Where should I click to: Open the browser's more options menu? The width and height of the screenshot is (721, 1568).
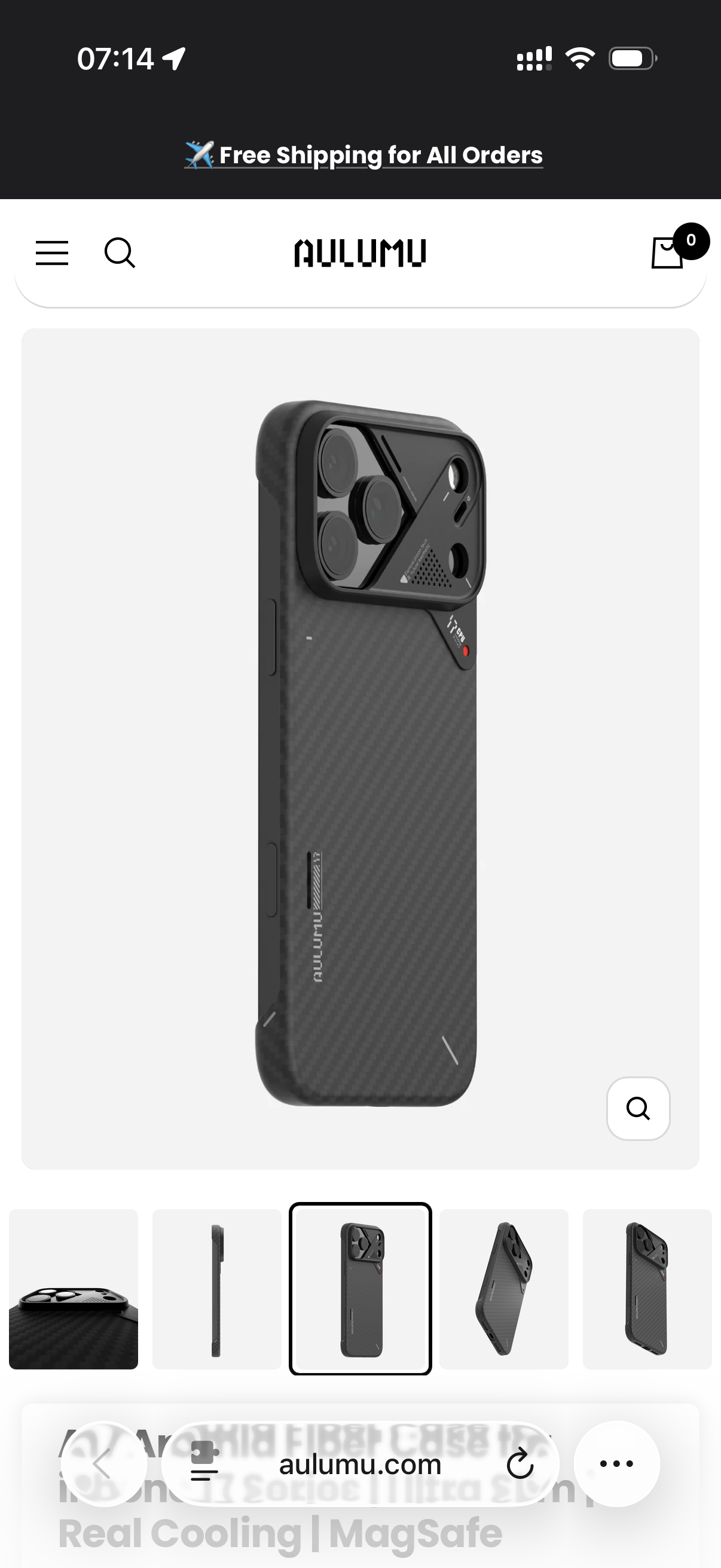[x=616, y=1464]
